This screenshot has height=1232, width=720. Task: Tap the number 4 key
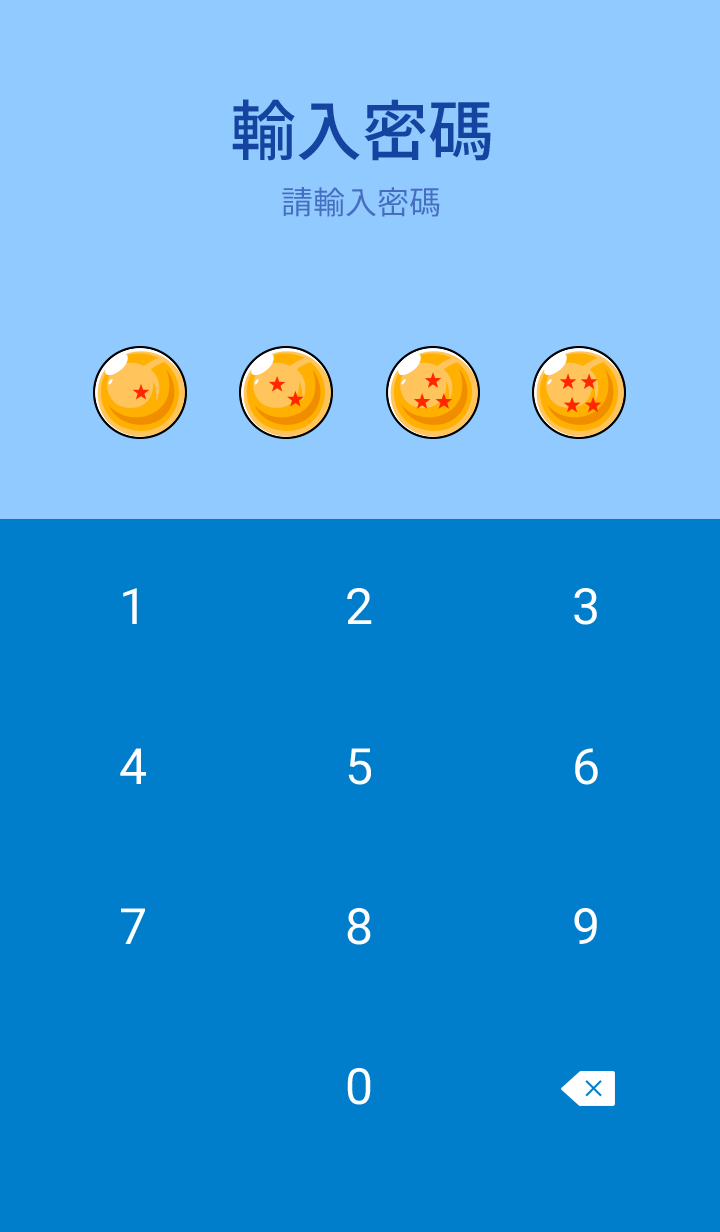point(133,767)
